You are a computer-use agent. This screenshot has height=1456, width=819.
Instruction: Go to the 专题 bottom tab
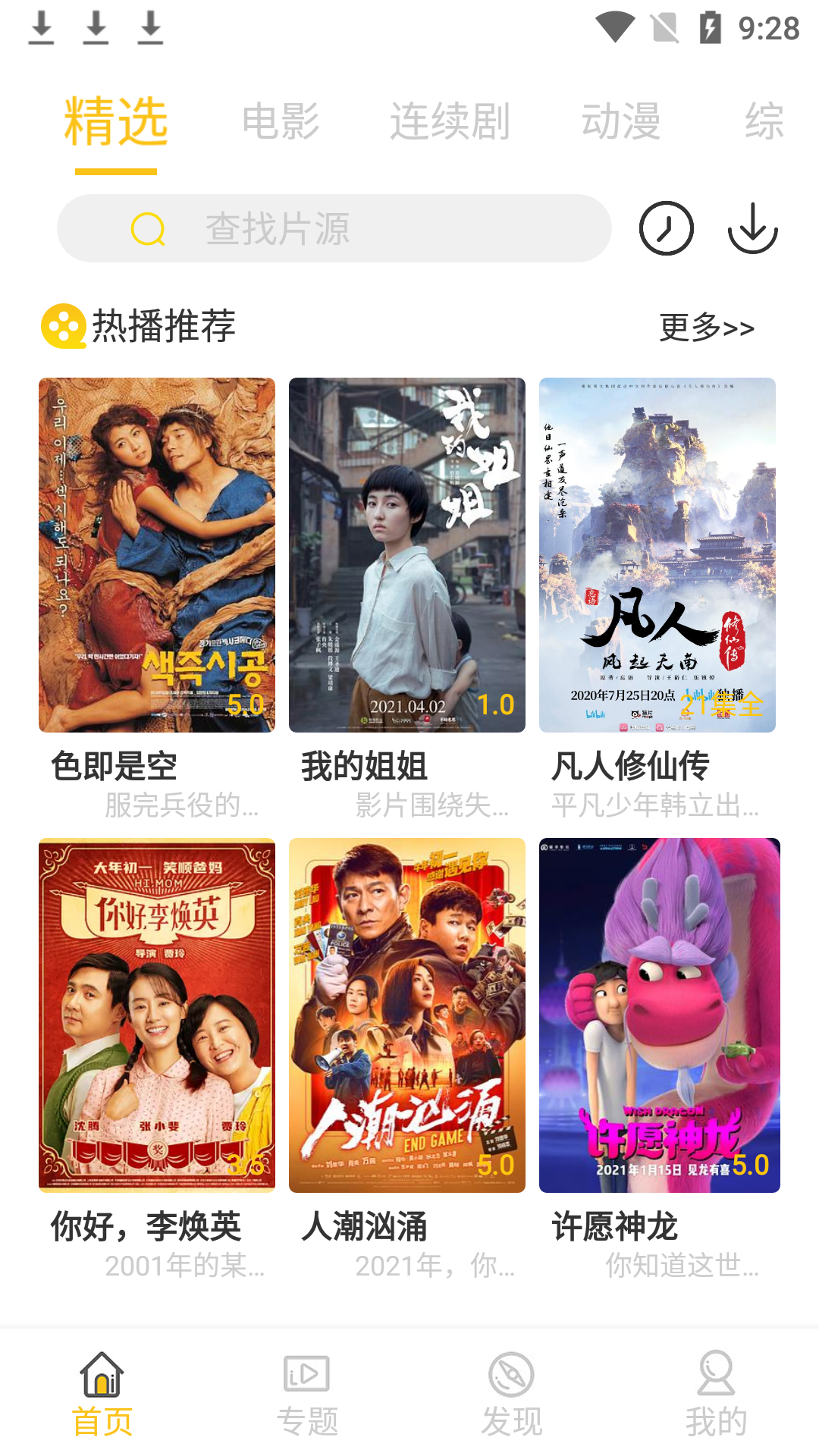[307, 1394]
